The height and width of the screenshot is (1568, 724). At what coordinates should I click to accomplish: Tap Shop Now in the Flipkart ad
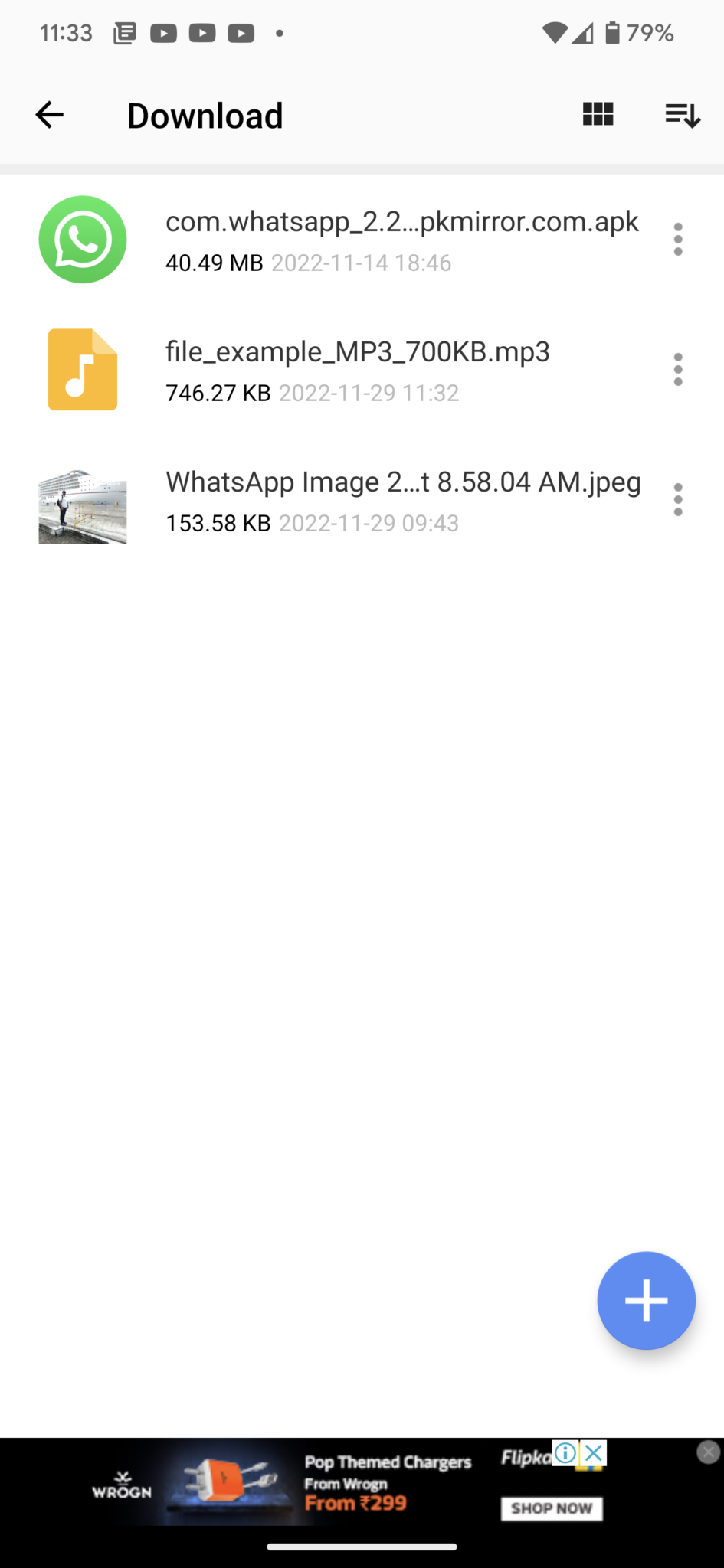(x=552, y=1508)
